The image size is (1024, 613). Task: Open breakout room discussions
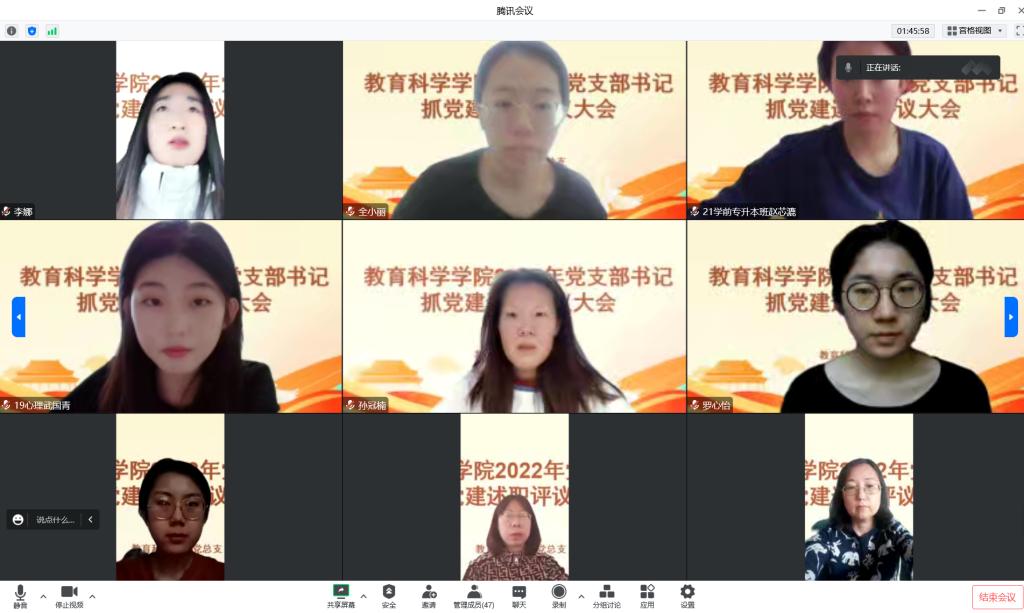[x=606, y=596]
